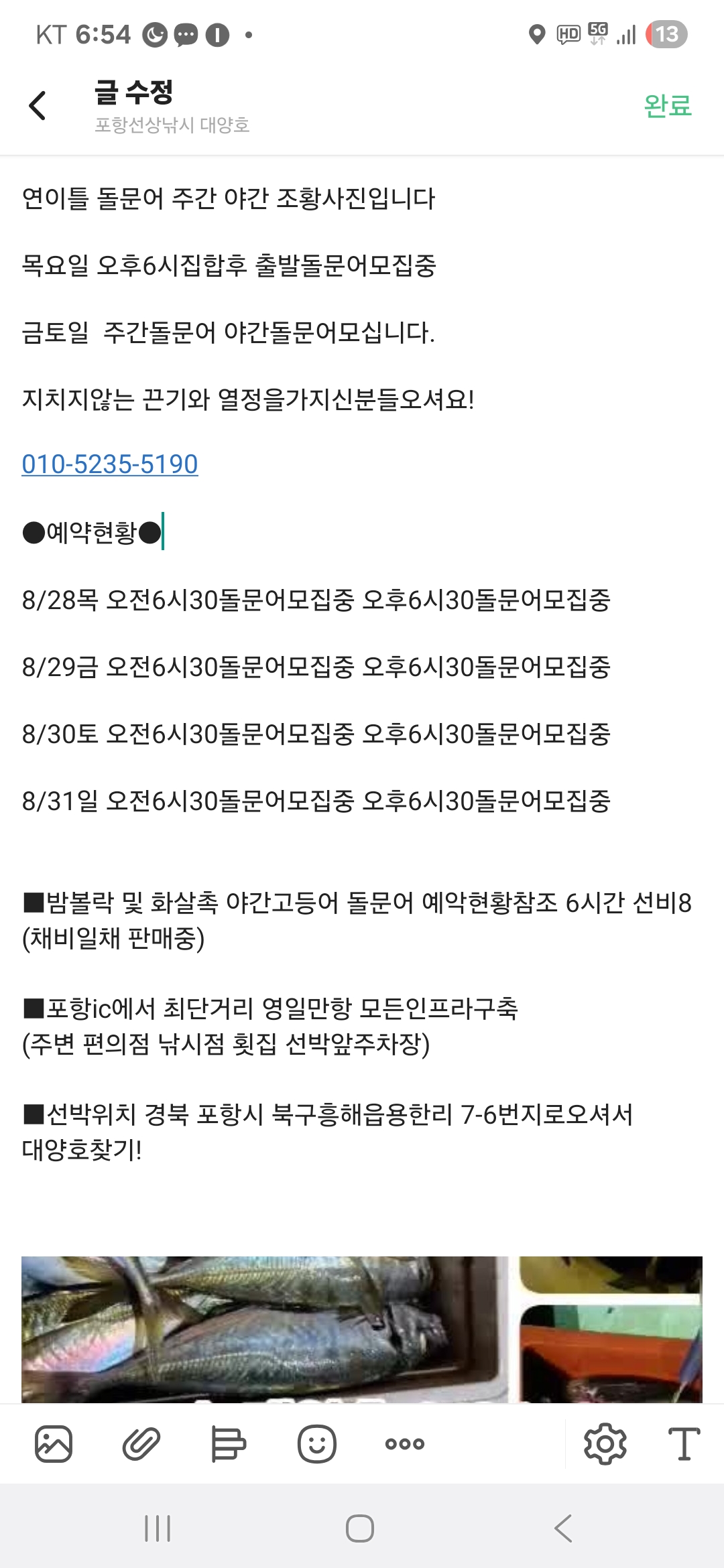Open the text formatting T tool
The height and width of the screenshot is (1568, 724).
[684, 1443]
